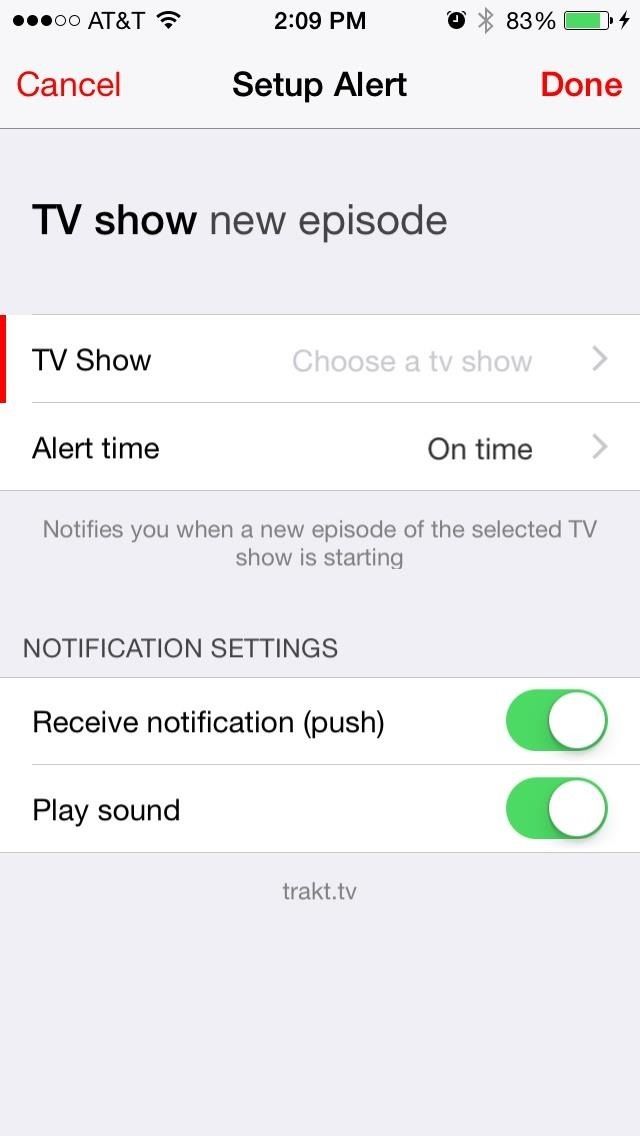Viewport: 640px width, 1136px height.
Task: Tap Done to save the alert
Action: point(581,85)
